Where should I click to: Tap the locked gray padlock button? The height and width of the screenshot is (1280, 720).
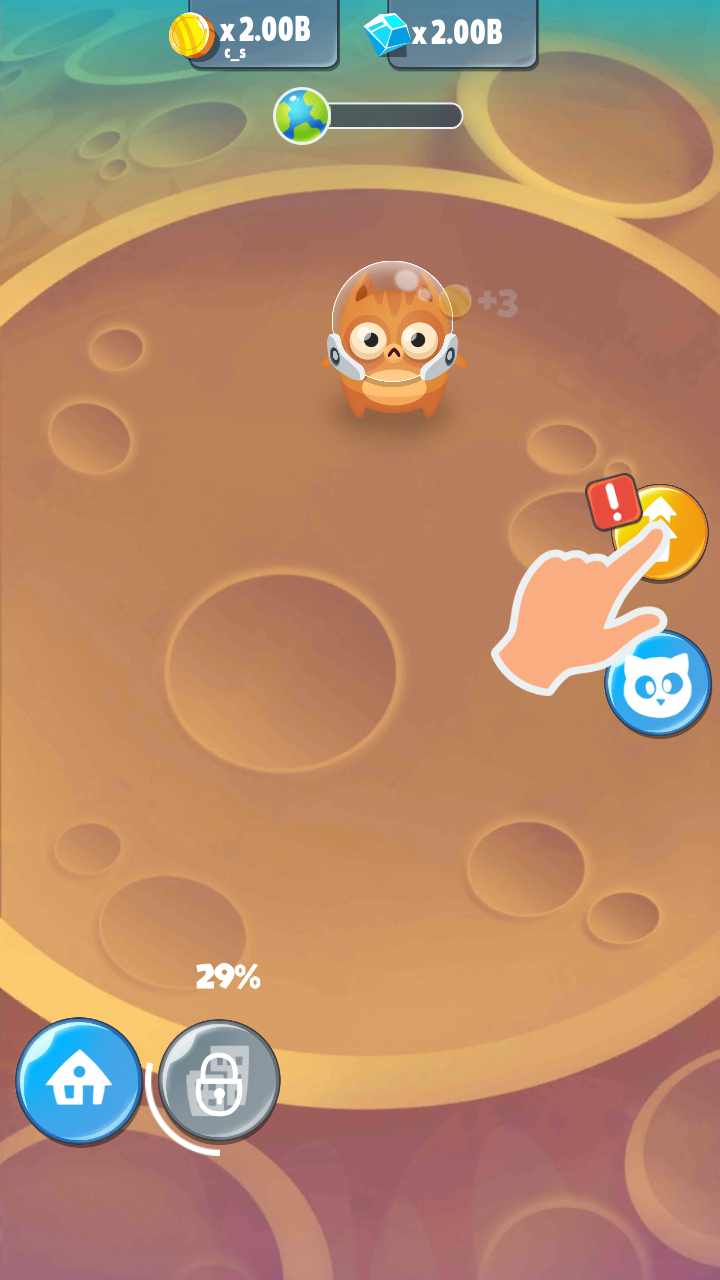220,1081
